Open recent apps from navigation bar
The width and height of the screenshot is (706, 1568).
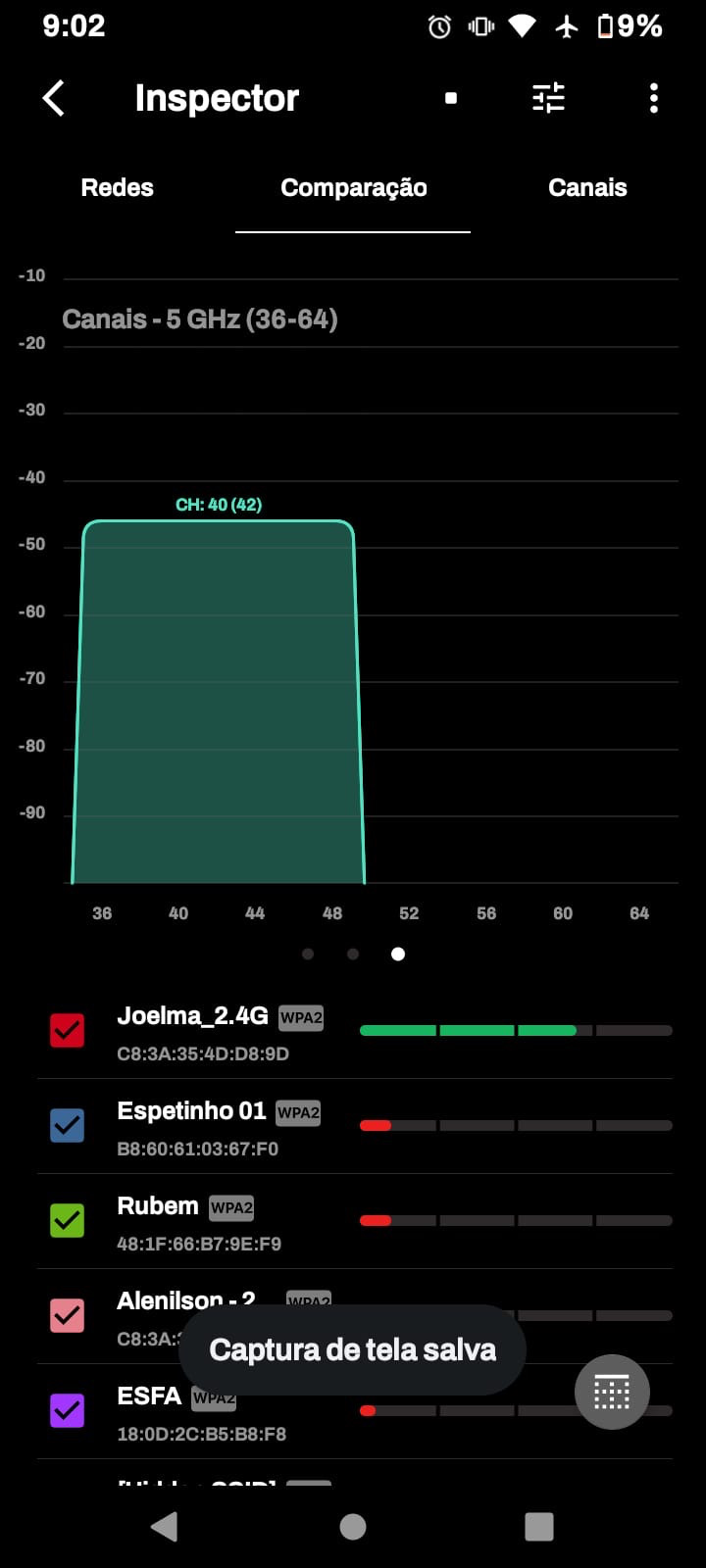point(539,1526)
